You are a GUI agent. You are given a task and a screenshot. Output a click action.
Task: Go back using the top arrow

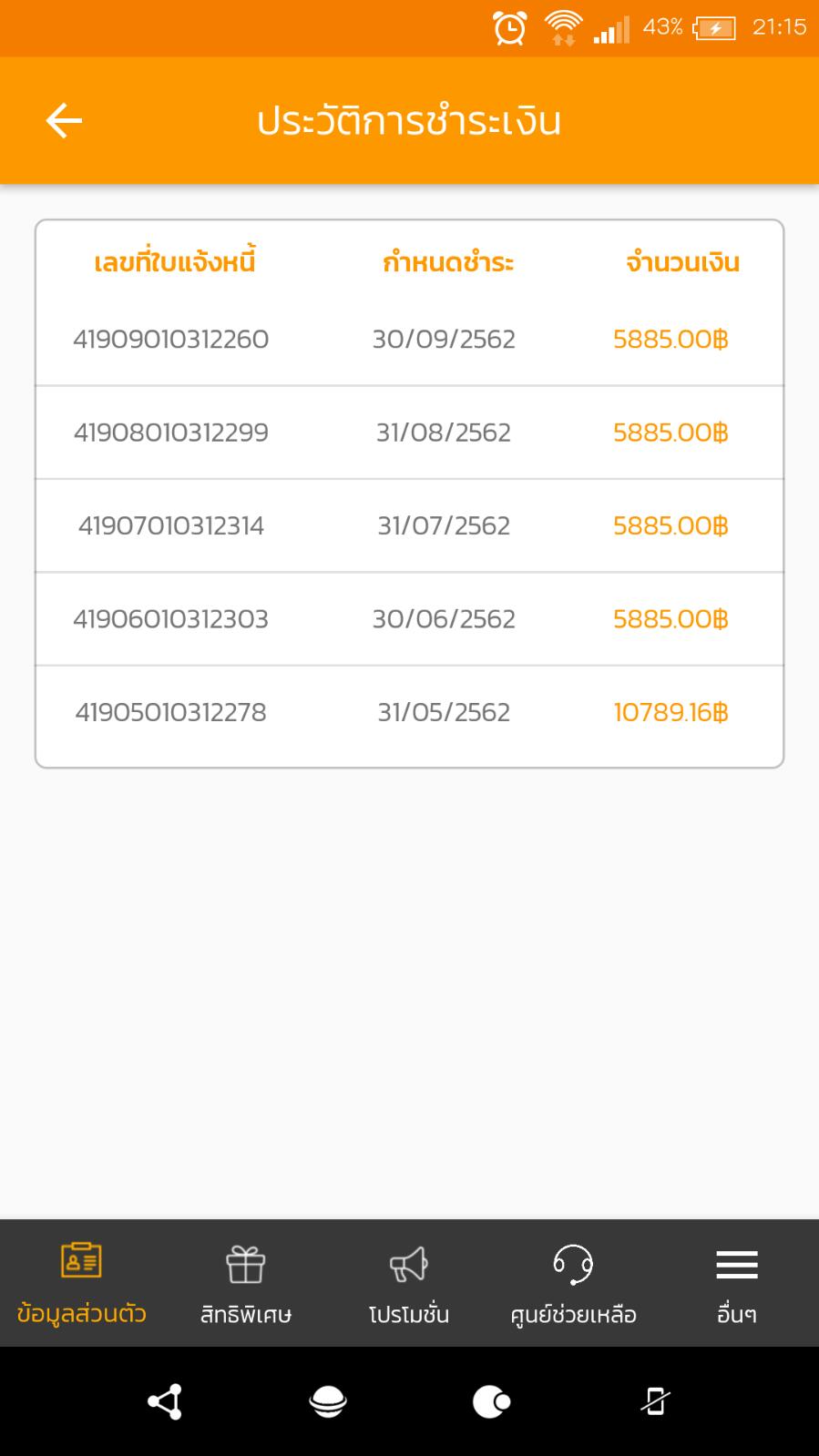point(64,120)
